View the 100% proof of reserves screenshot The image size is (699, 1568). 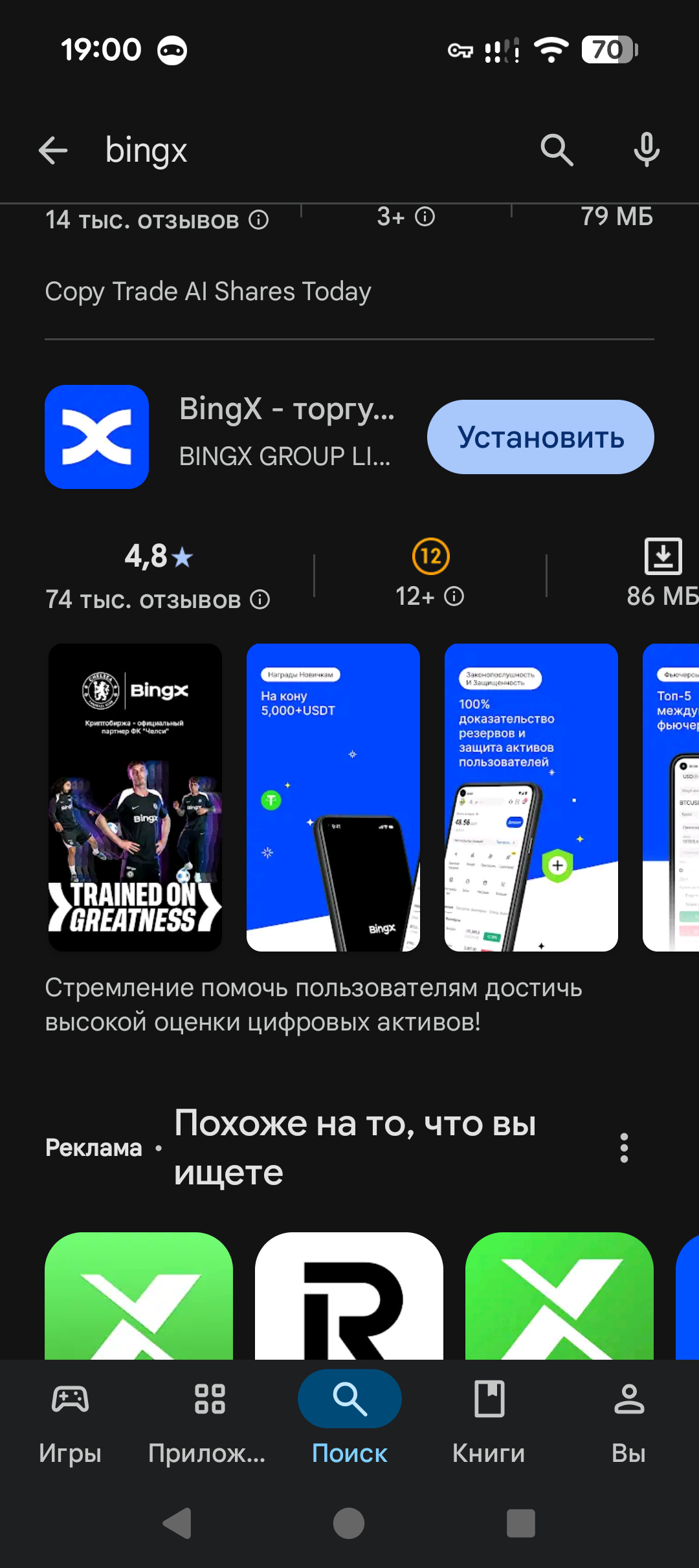(531, 797)
